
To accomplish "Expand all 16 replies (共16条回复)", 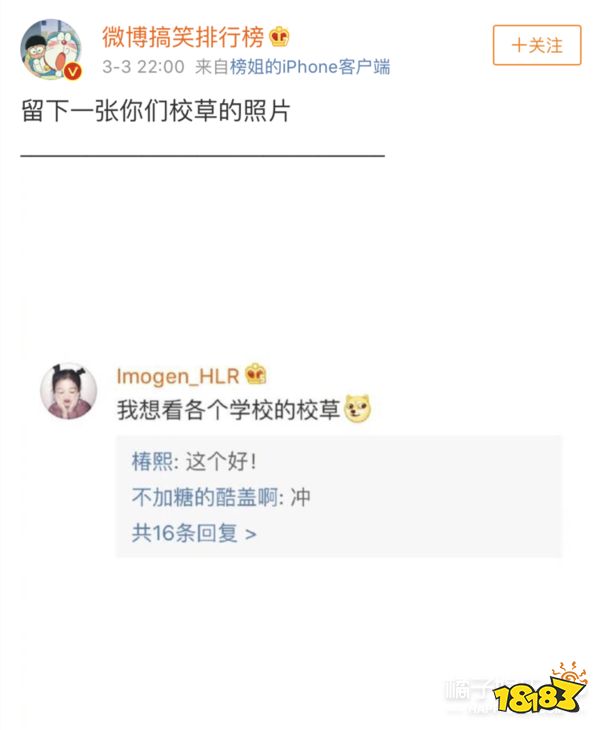I will coord(194,533).
